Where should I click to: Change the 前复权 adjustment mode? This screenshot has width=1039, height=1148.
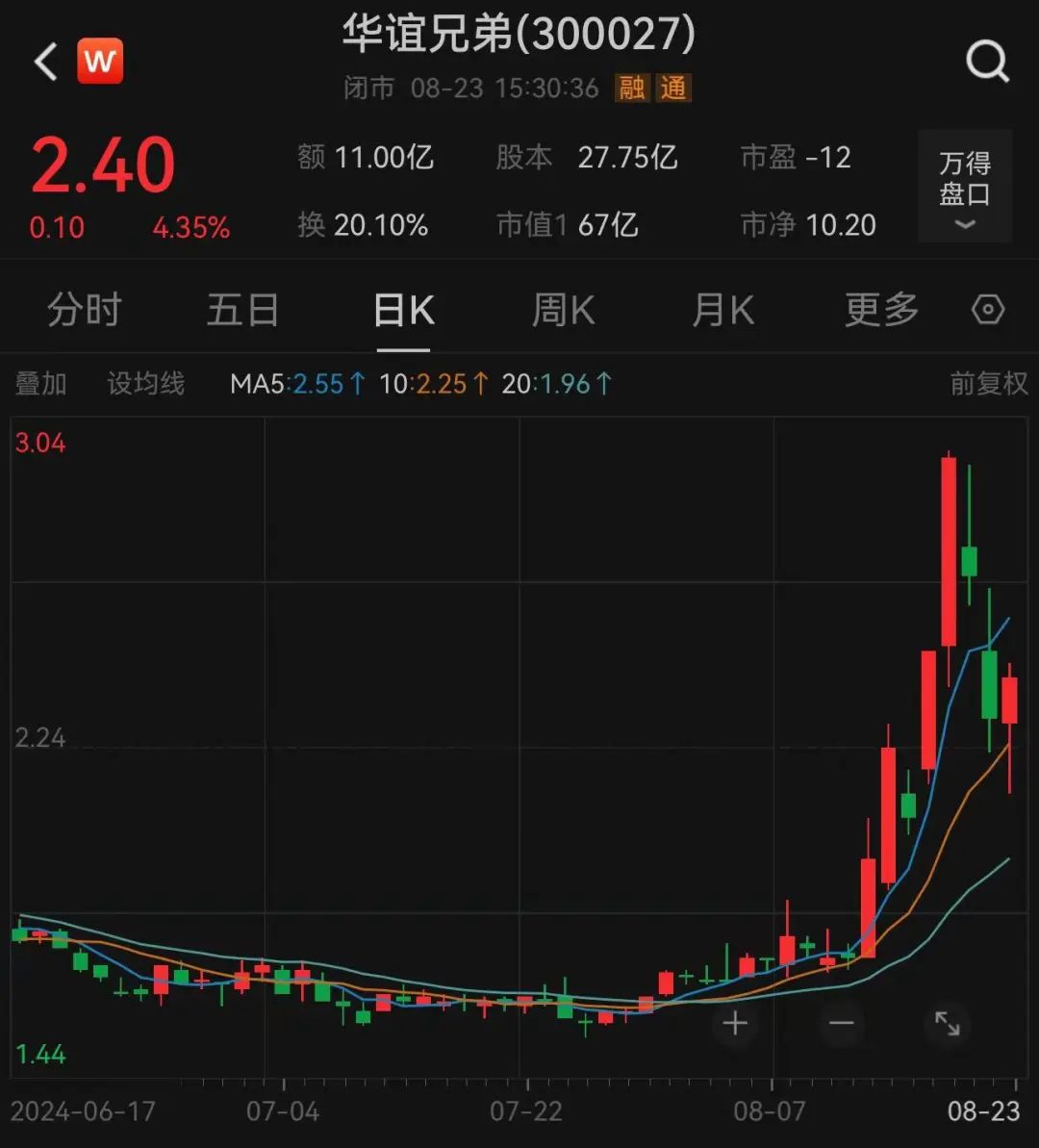(988, 384)
